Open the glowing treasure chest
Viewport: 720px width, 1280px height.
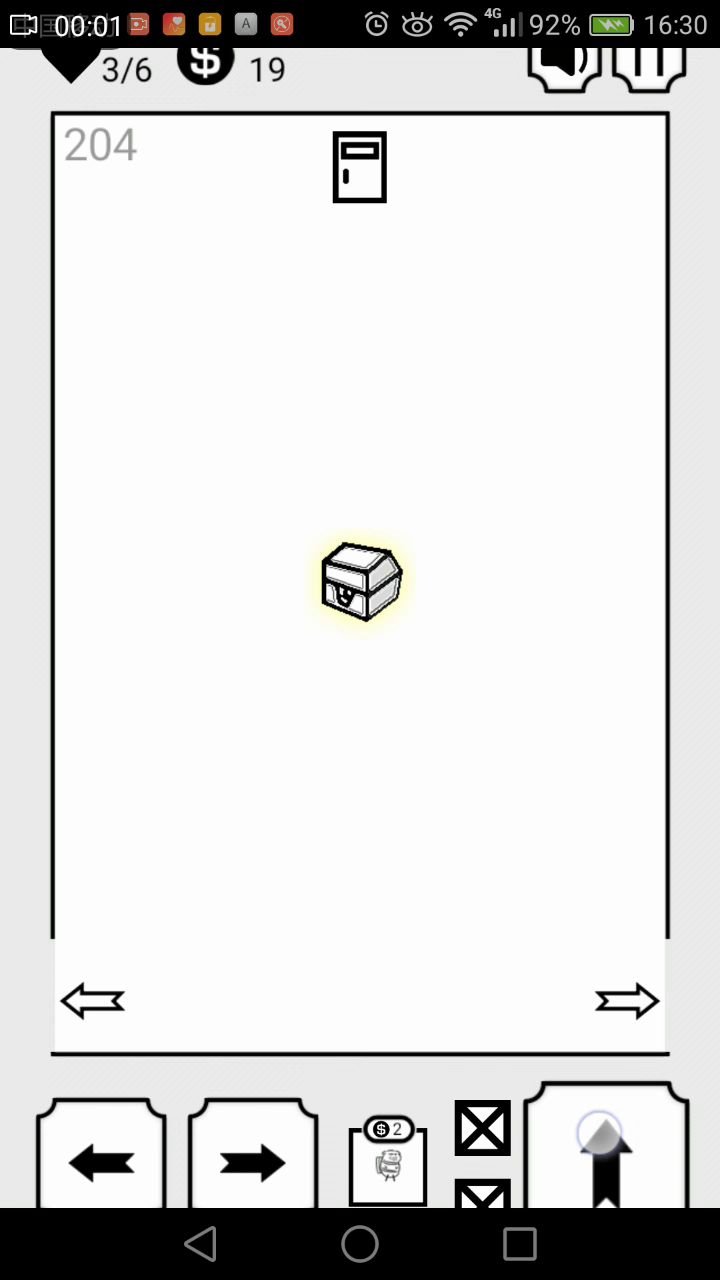click(361, 582)
